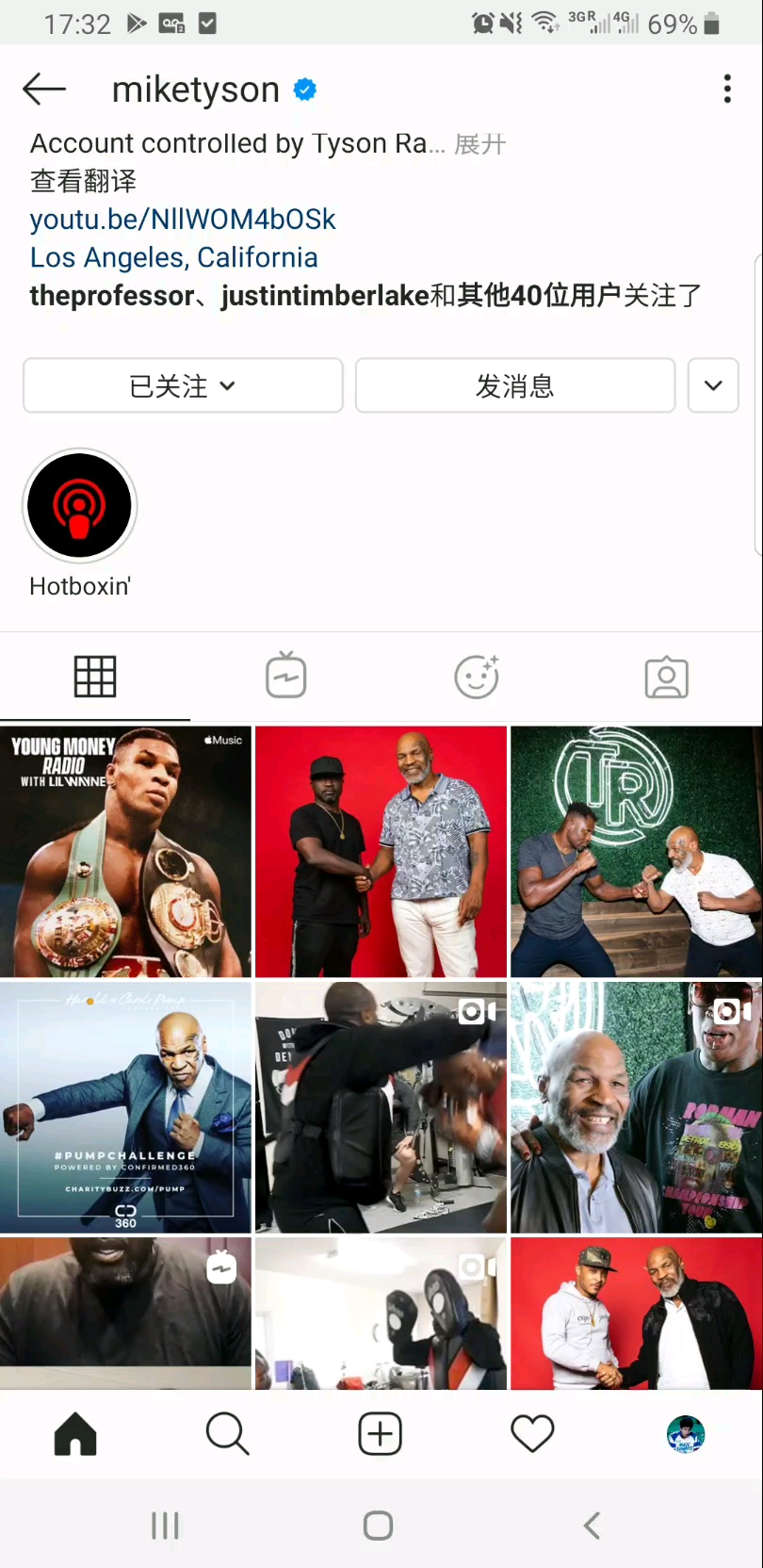This screenshot has height=1568, width=763.
Task: Switch to the IGTV tab
Action: [x=285, y=677]
